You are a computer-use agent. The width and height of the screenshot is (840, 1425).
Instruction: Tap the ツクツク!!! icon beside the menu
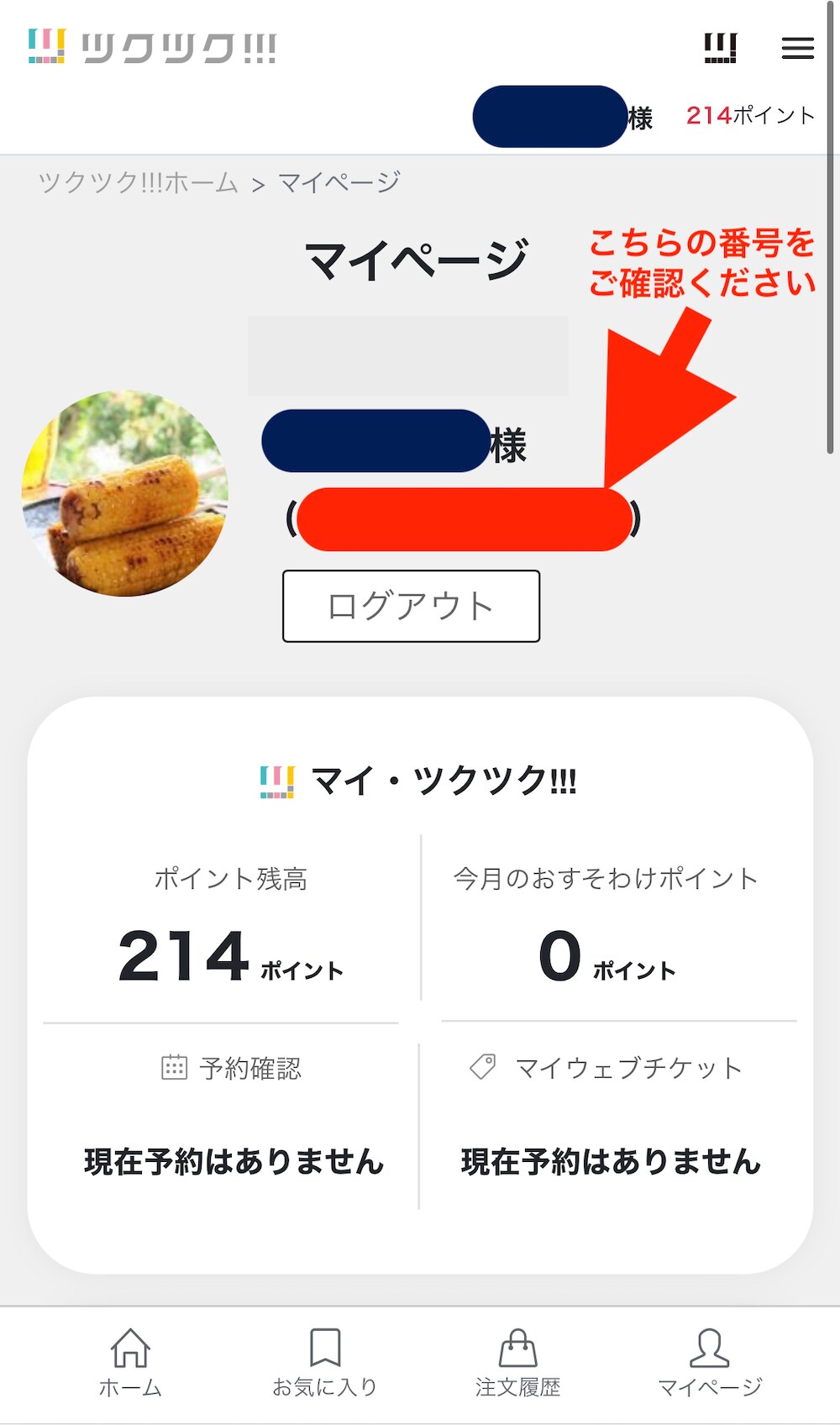720,48
